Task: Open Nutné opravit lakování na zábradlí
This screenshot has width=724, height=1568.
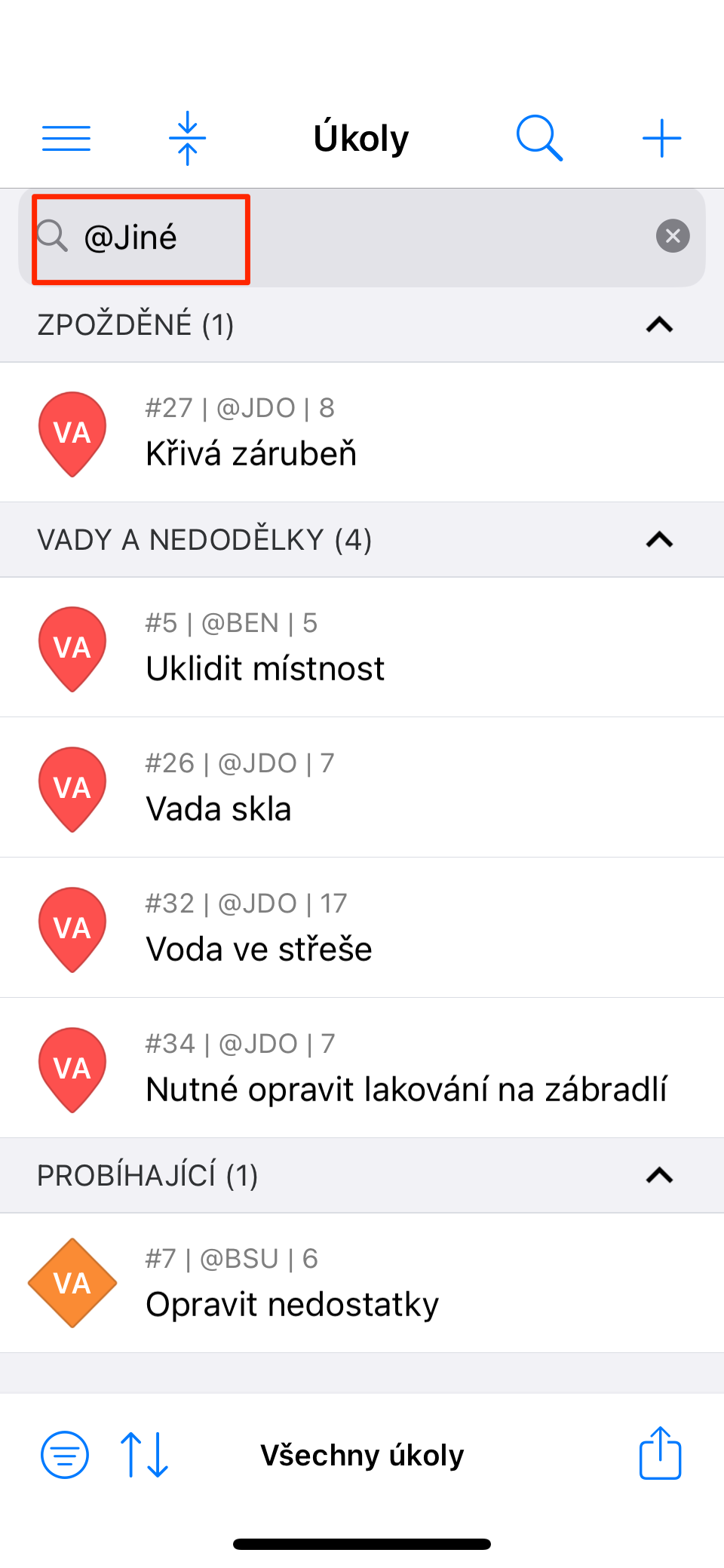Action: (x=362, y=1069)
